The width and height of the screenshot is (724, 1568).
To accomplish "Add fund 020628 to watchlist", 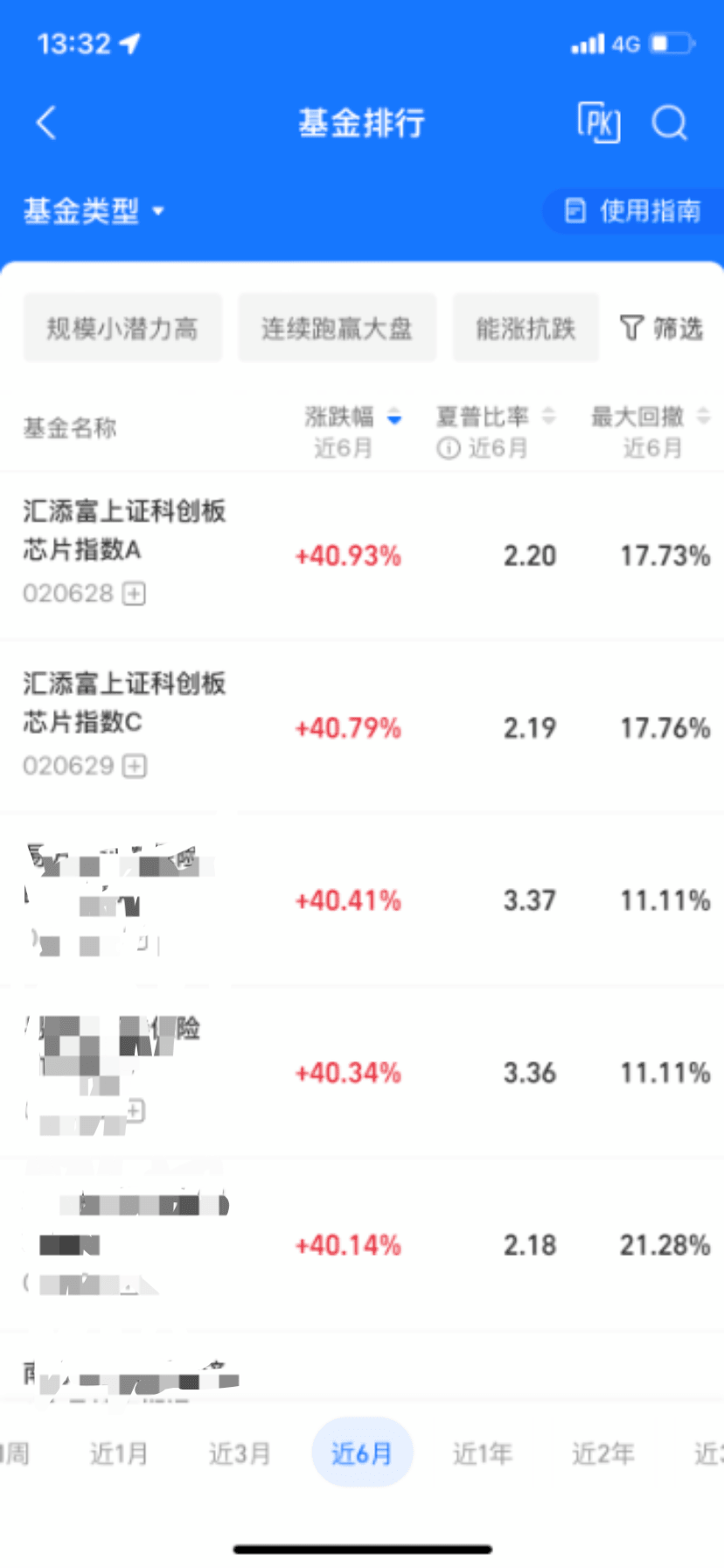I will (134, 594).
